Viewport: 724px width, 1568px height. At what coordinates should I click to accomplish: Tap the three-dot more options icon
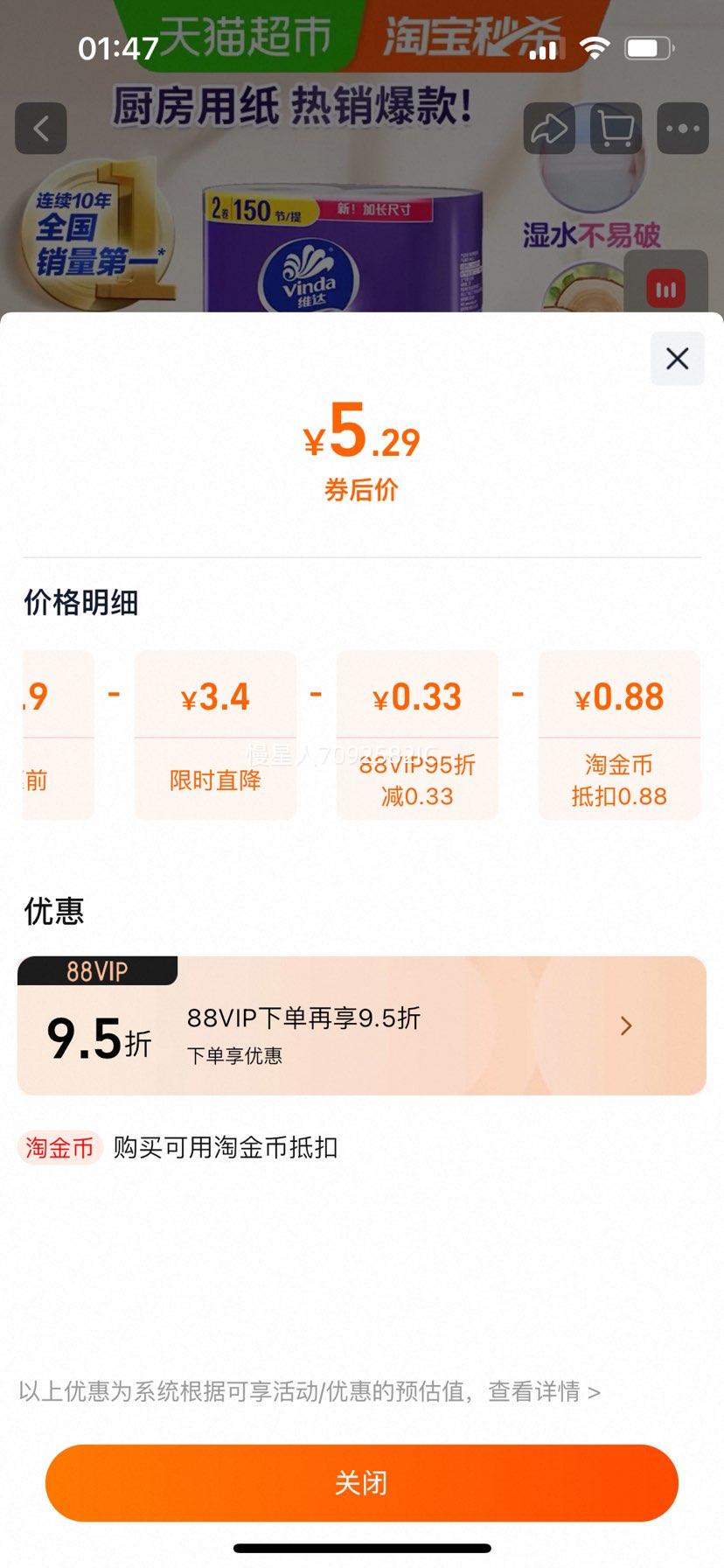682,128
